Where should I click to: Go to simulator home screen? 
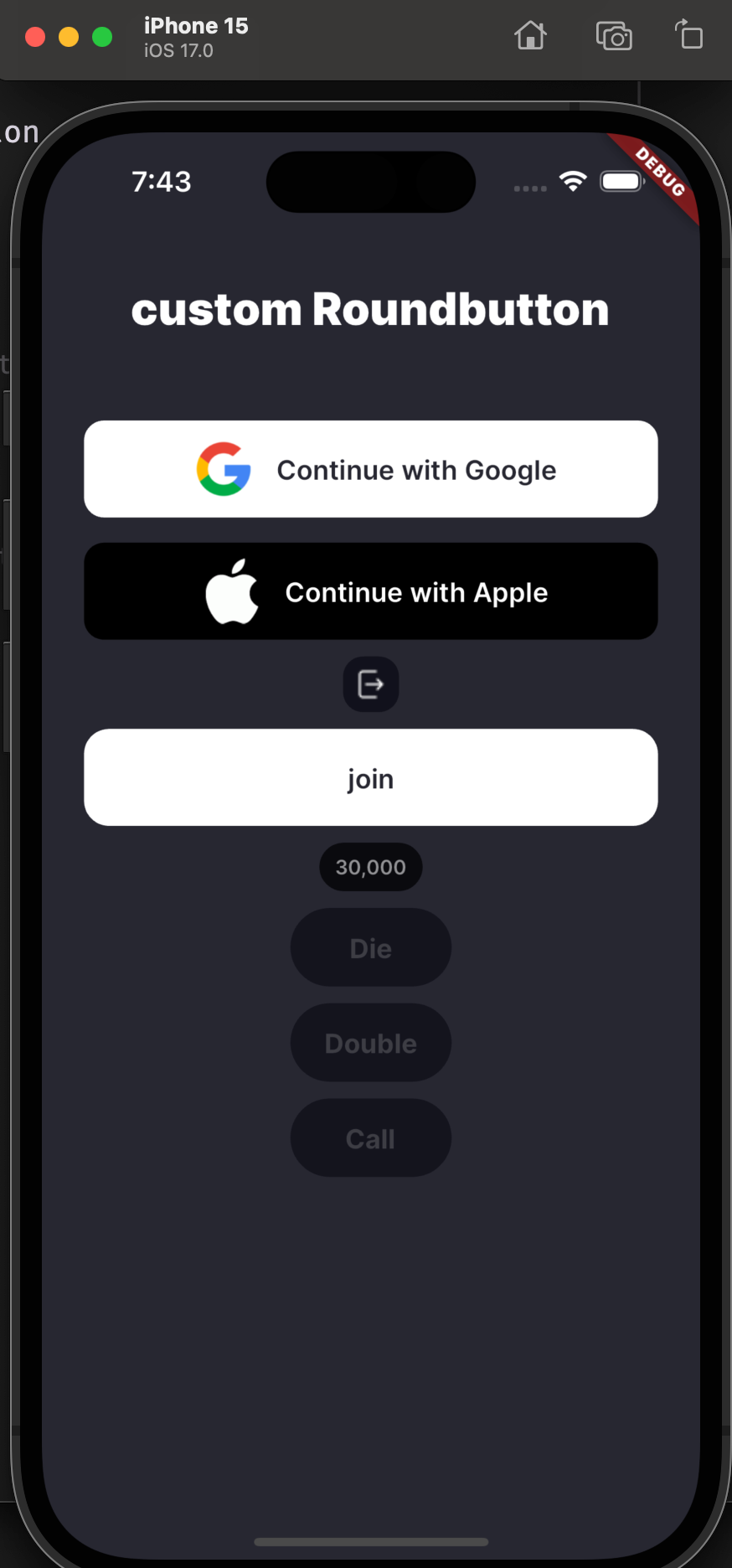pos(530,36)
